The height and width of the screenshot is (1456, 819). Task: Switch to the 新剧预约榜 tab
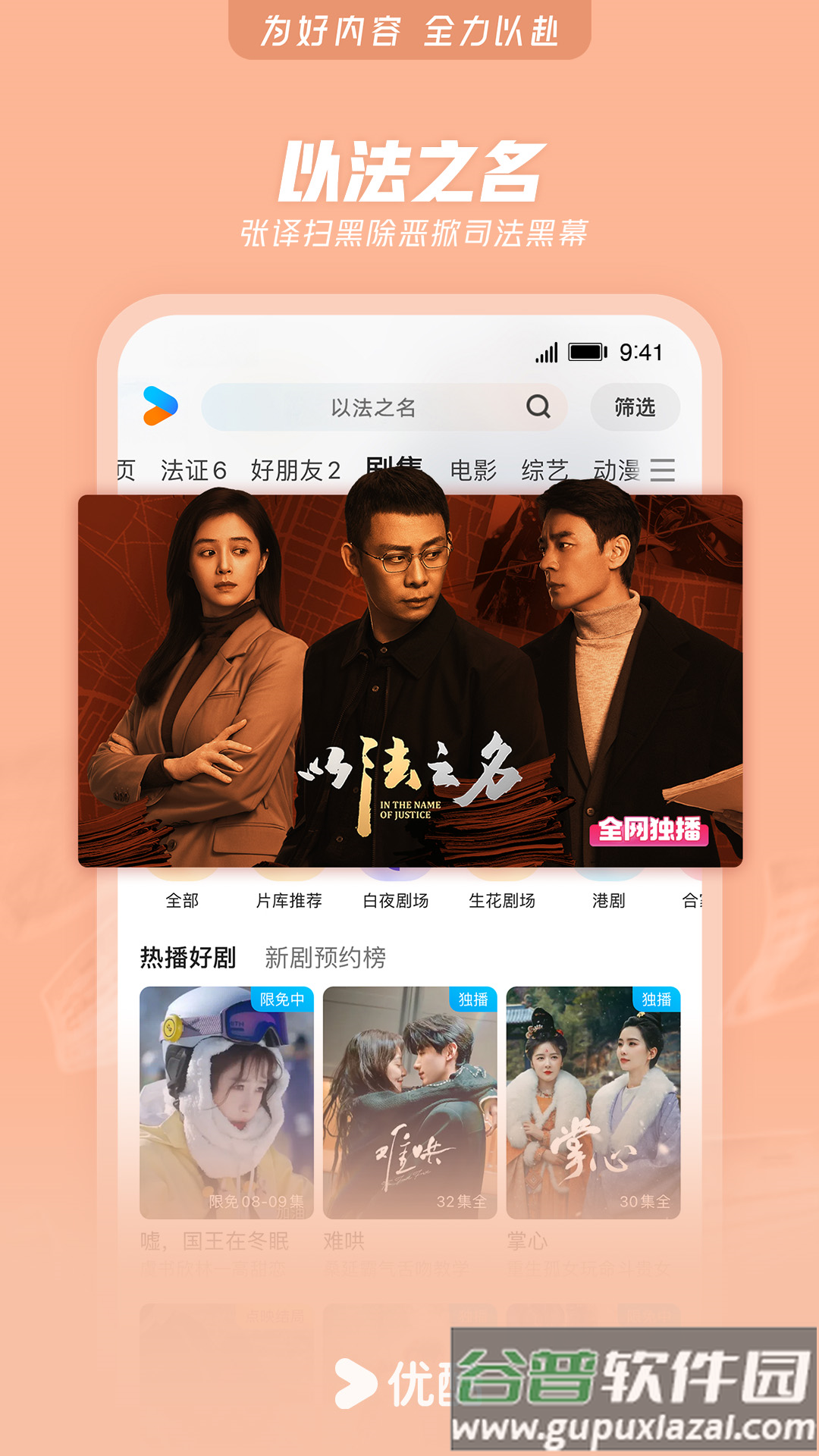tap(326, 958)
